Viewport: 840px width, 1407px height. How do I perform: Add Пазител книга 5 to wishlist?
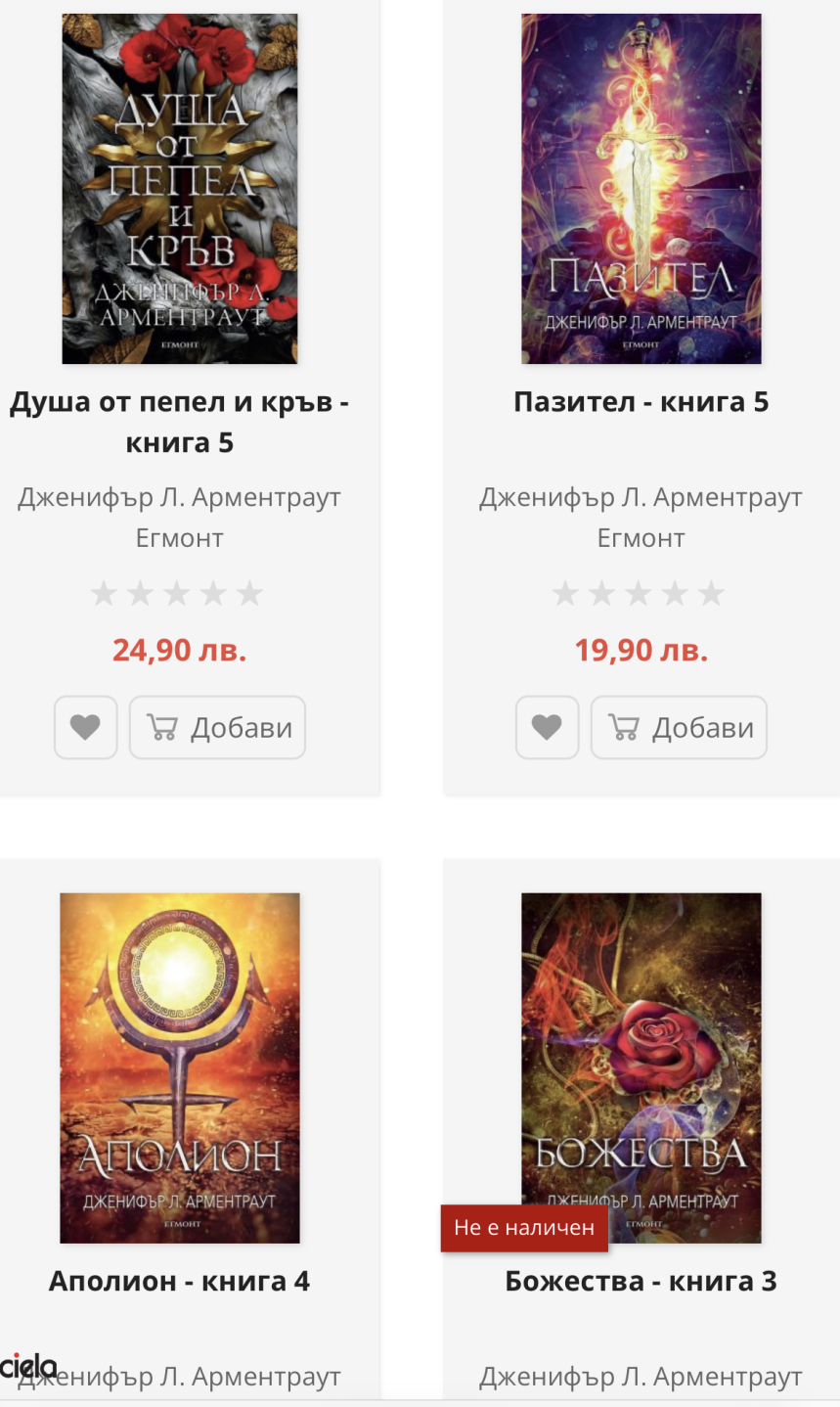tap(548, 727)
